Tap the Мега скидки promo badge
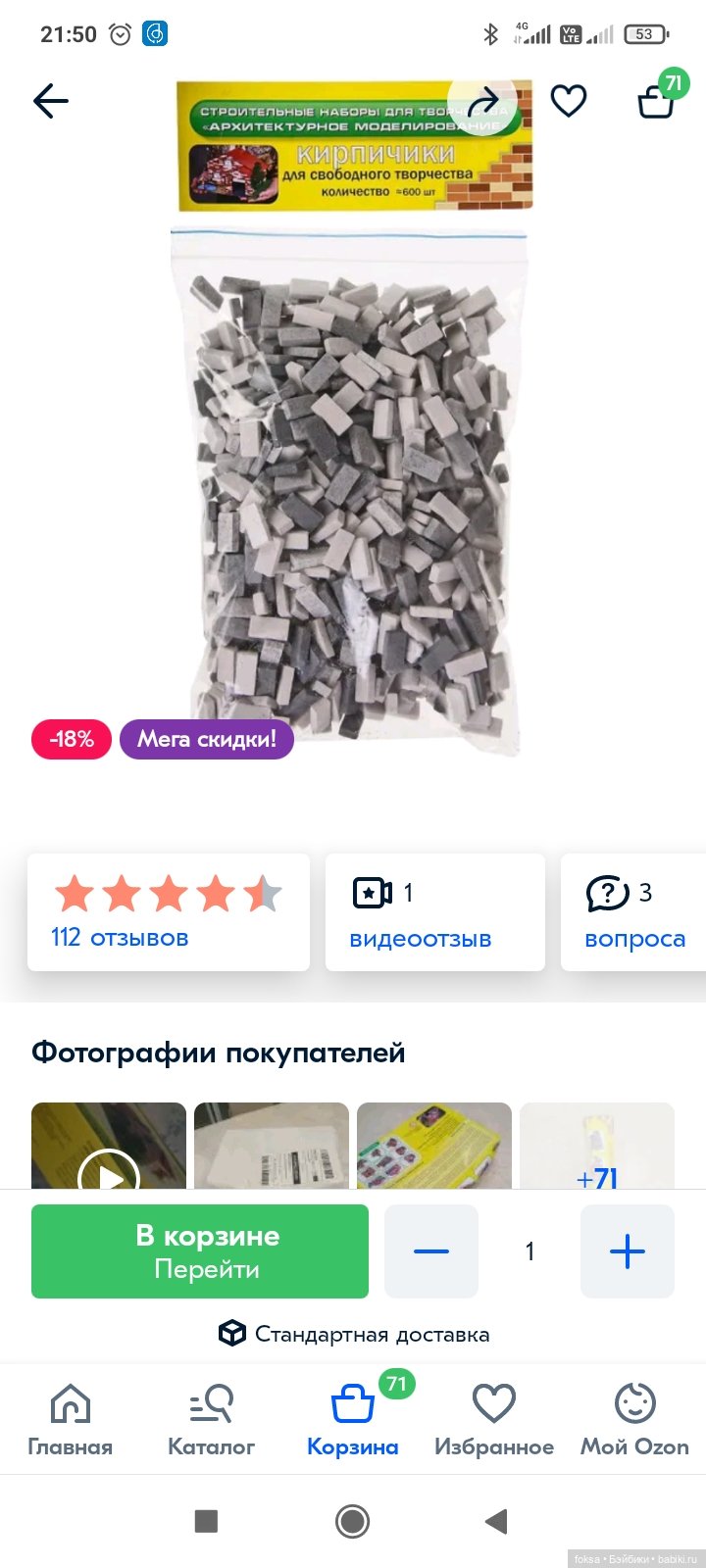This screenshot has height=1568, width=706. (x=206, y=739)
